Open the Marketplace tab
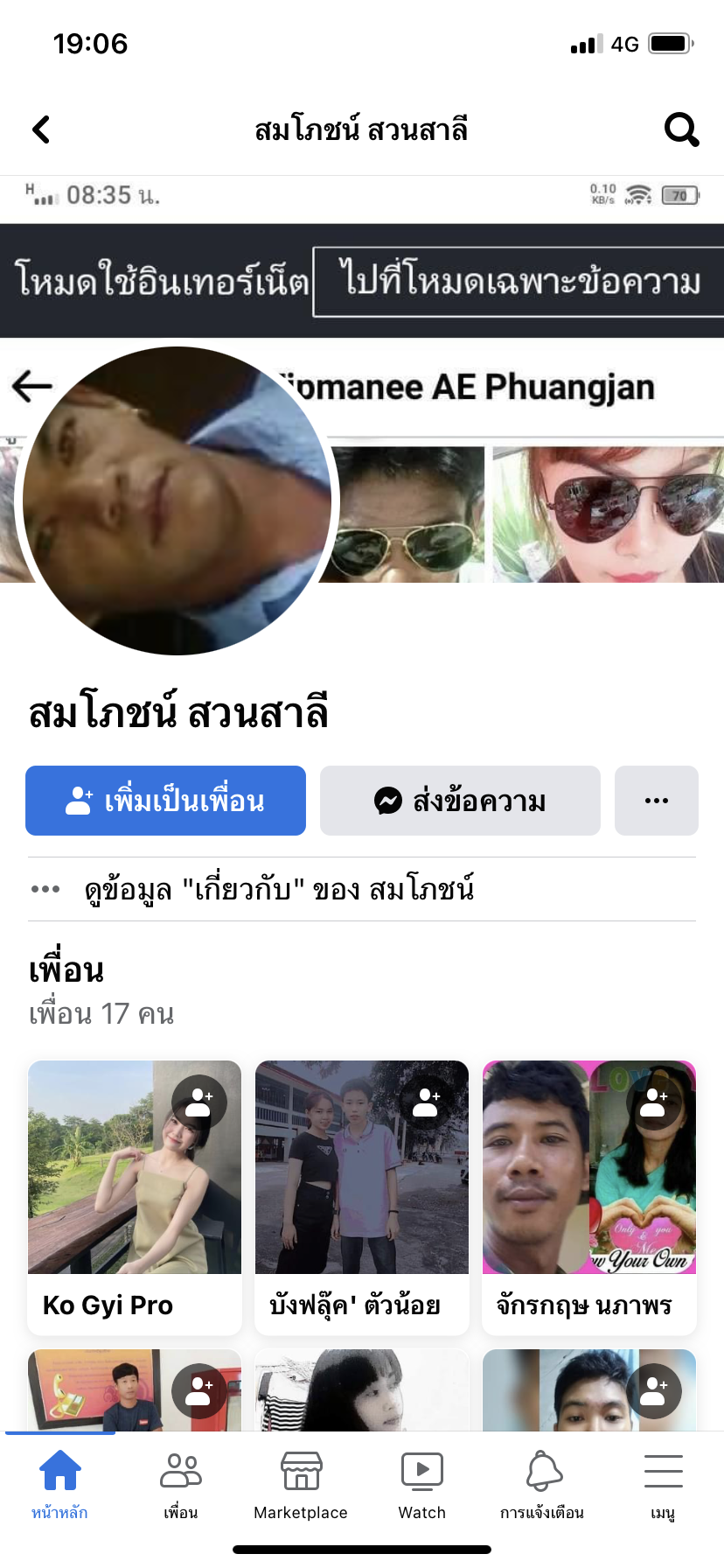 [x=301, y=1485]
